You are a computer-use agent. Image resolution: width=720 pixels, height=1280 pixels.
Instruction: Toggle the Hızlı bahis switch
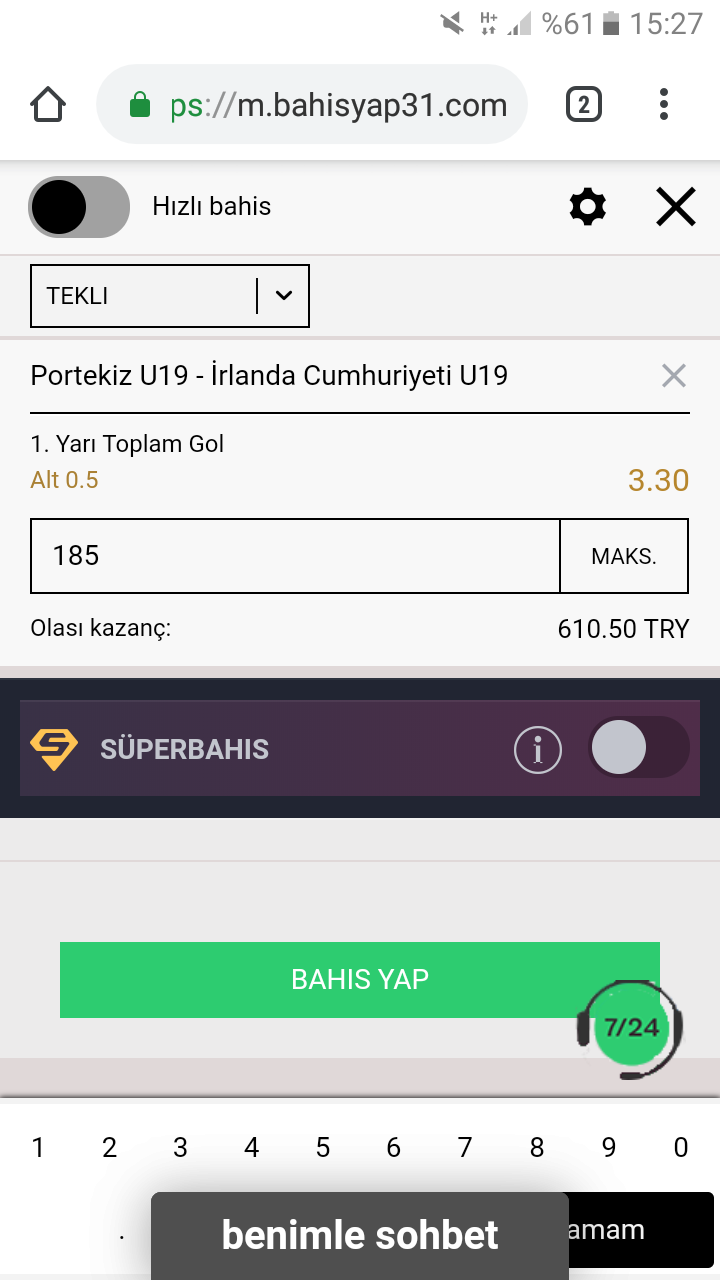pyautogui.click(x=80, y=207)
